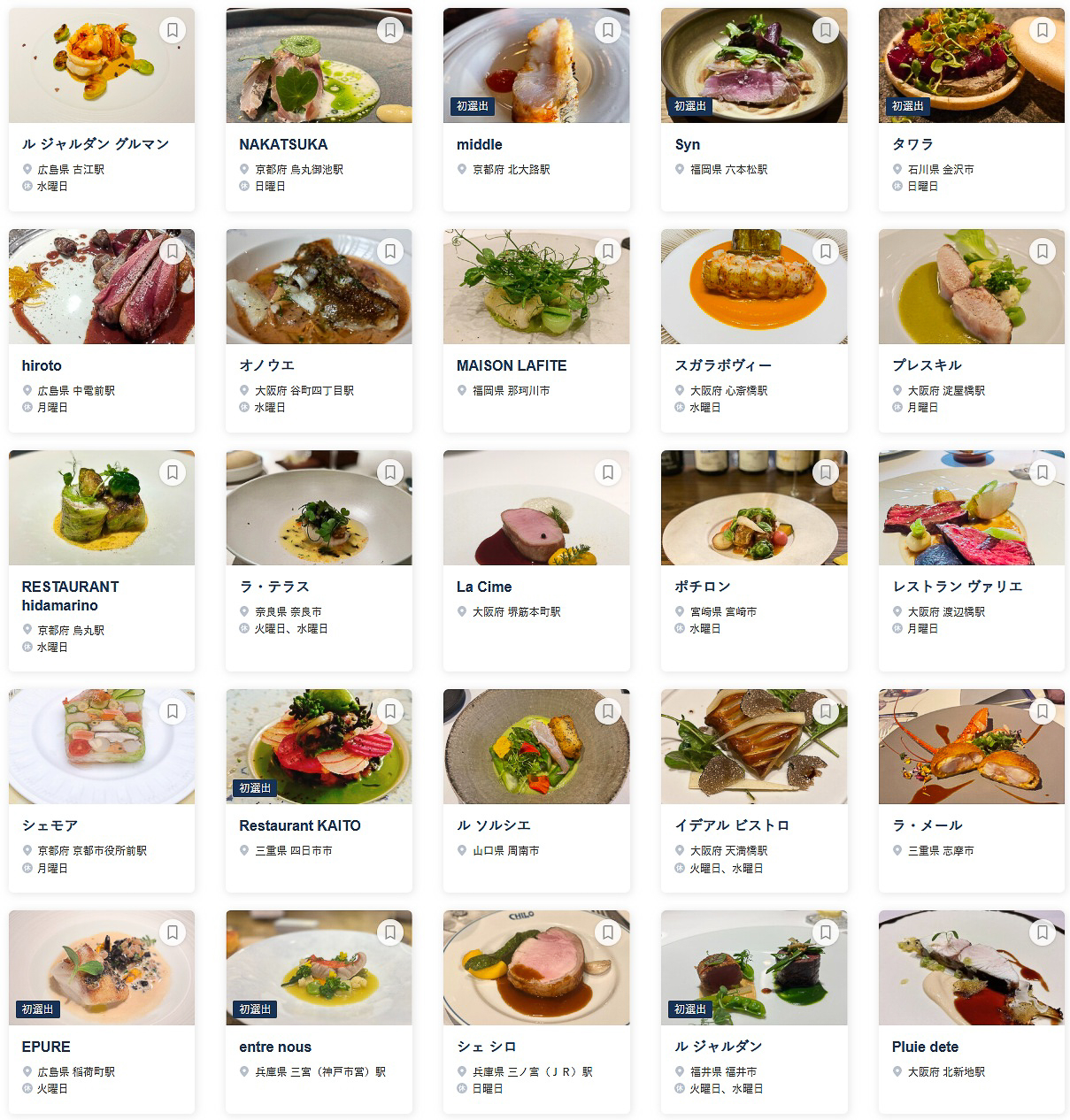Toggle the save bookmark on entre nous card
This screenshot has height=1120, width=1070.
point(389,932)
